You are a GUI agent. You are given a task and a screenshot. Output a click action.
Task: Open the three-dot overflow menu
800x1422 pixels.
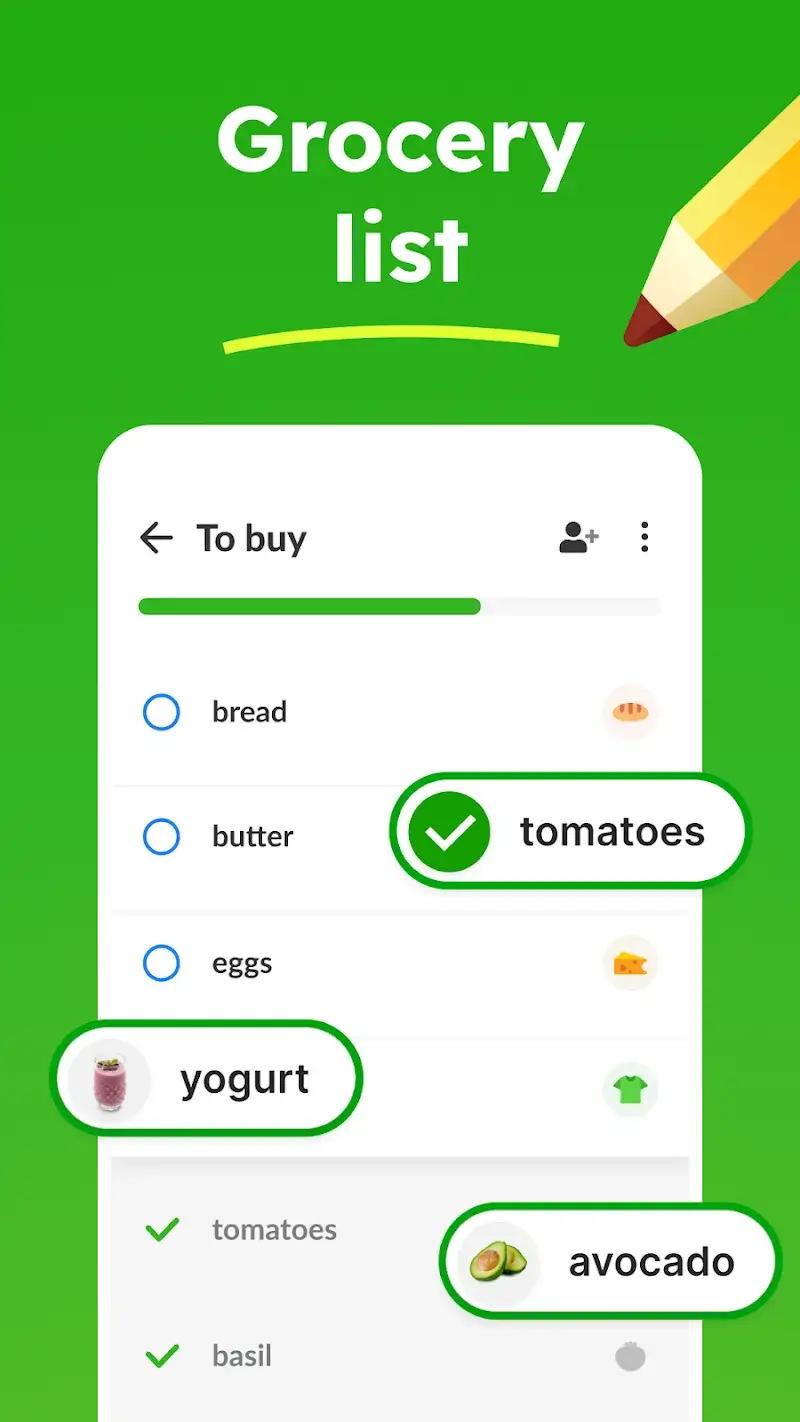tap(645, 538)
